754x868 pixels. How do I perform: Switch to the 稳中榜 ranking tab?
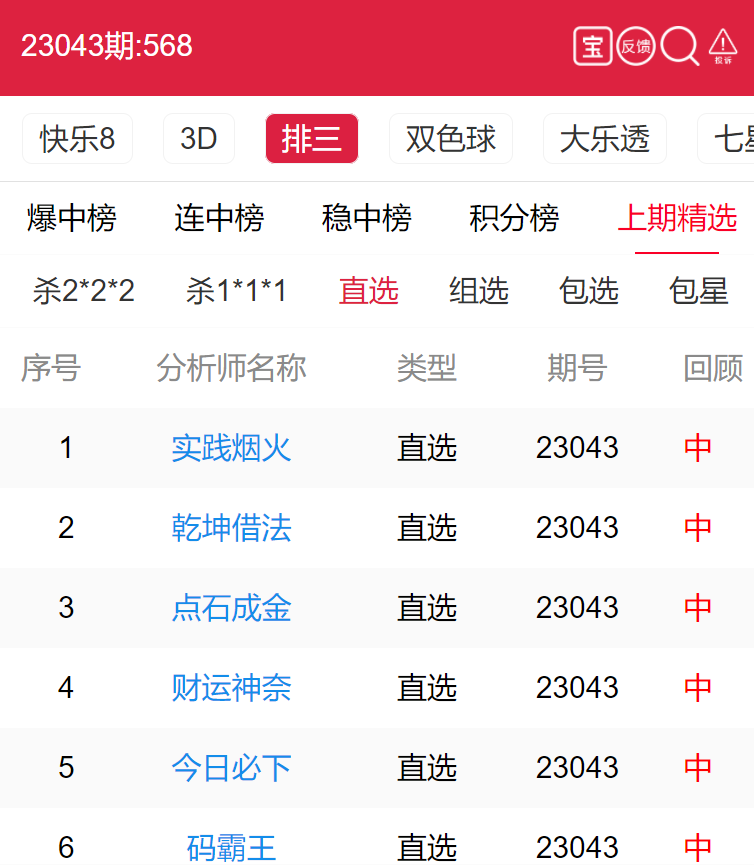pyautogui.click(x=366, y=217)
